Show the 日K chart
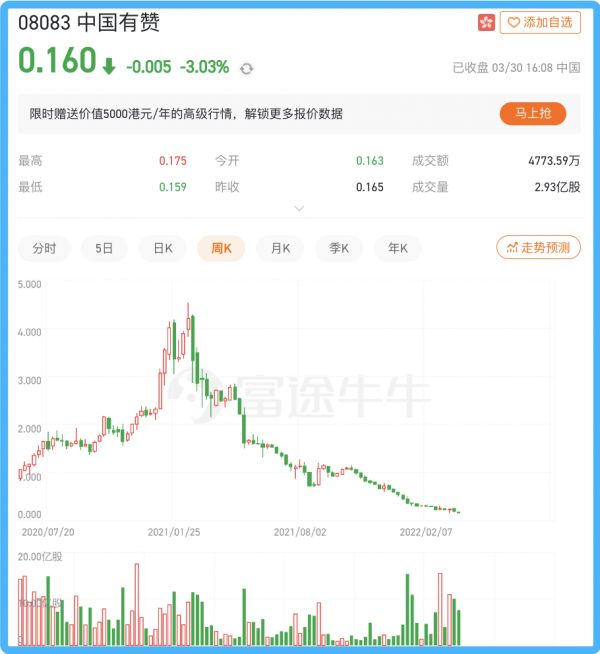The image size is (600, 654). tap(163, 248)
